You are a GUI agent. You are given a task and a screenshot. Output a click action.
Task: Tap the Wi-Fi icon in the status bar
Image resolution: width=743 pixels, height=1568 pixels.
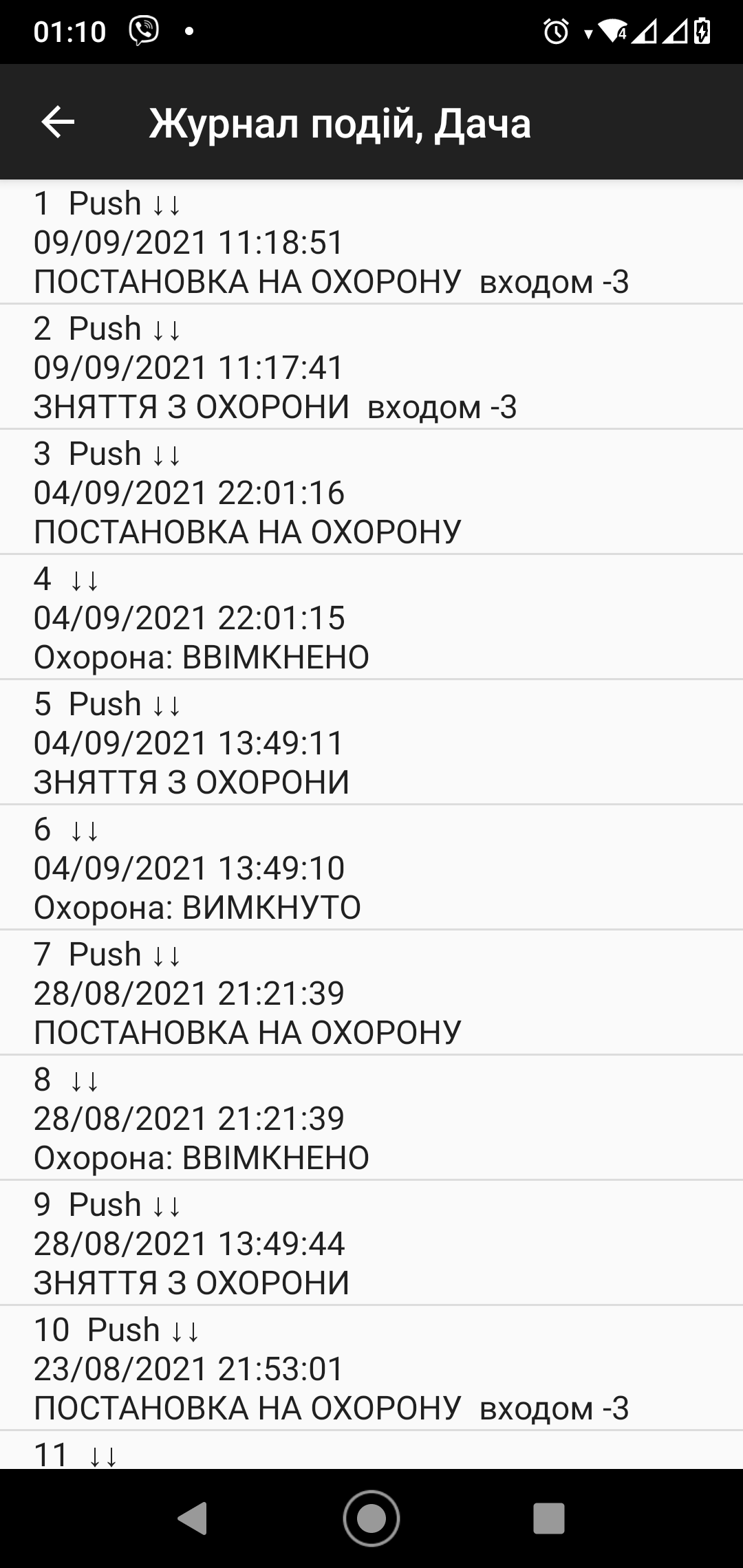click(x=611, y=30)
